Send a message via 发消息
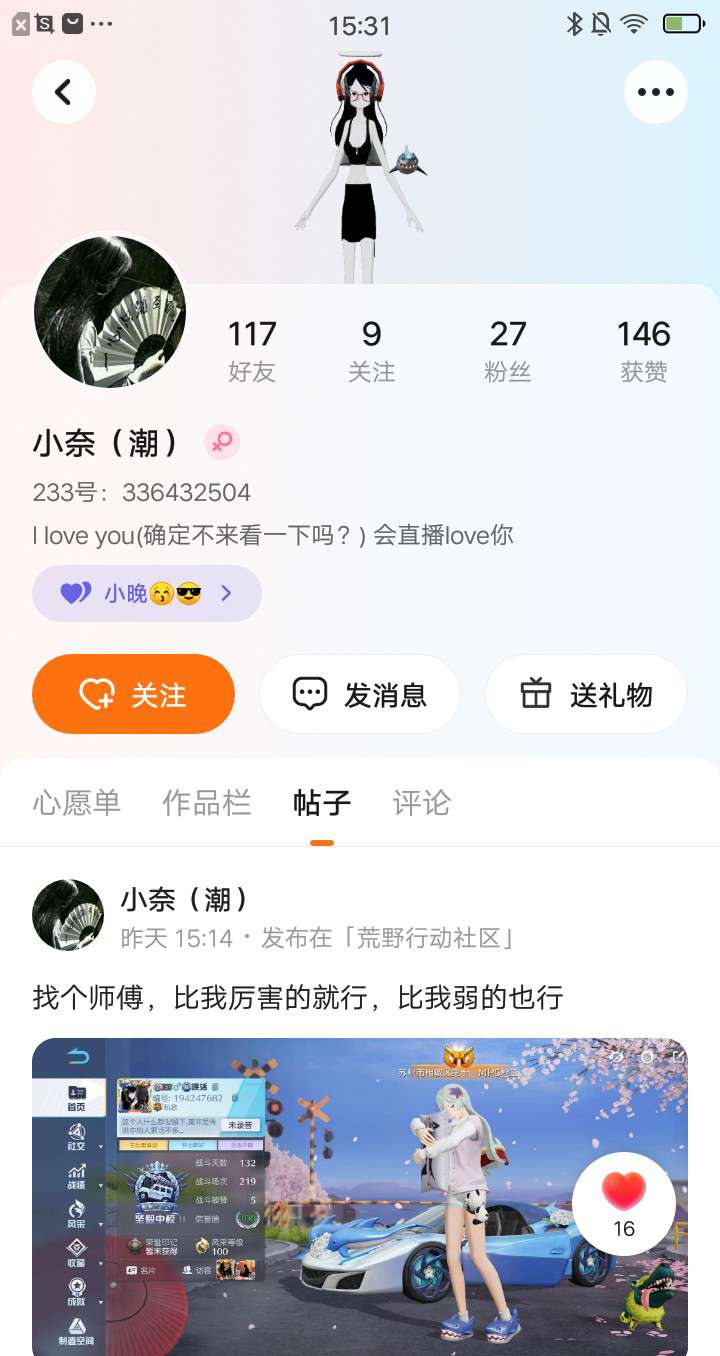This screenshot has width=720, height=1356. (360, 694)
